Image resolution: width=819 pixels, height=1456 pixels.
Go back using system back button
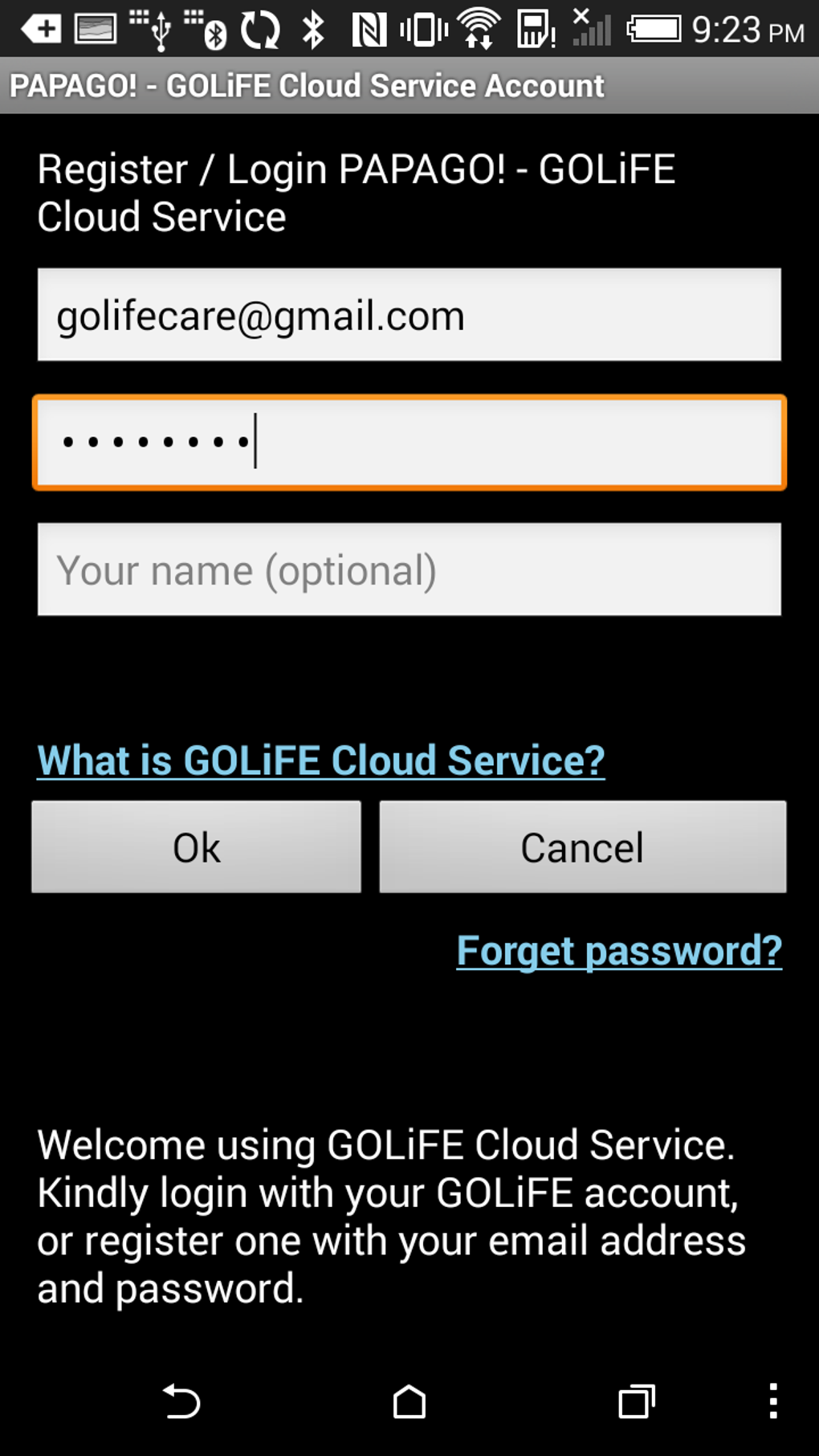point(181,1402)
